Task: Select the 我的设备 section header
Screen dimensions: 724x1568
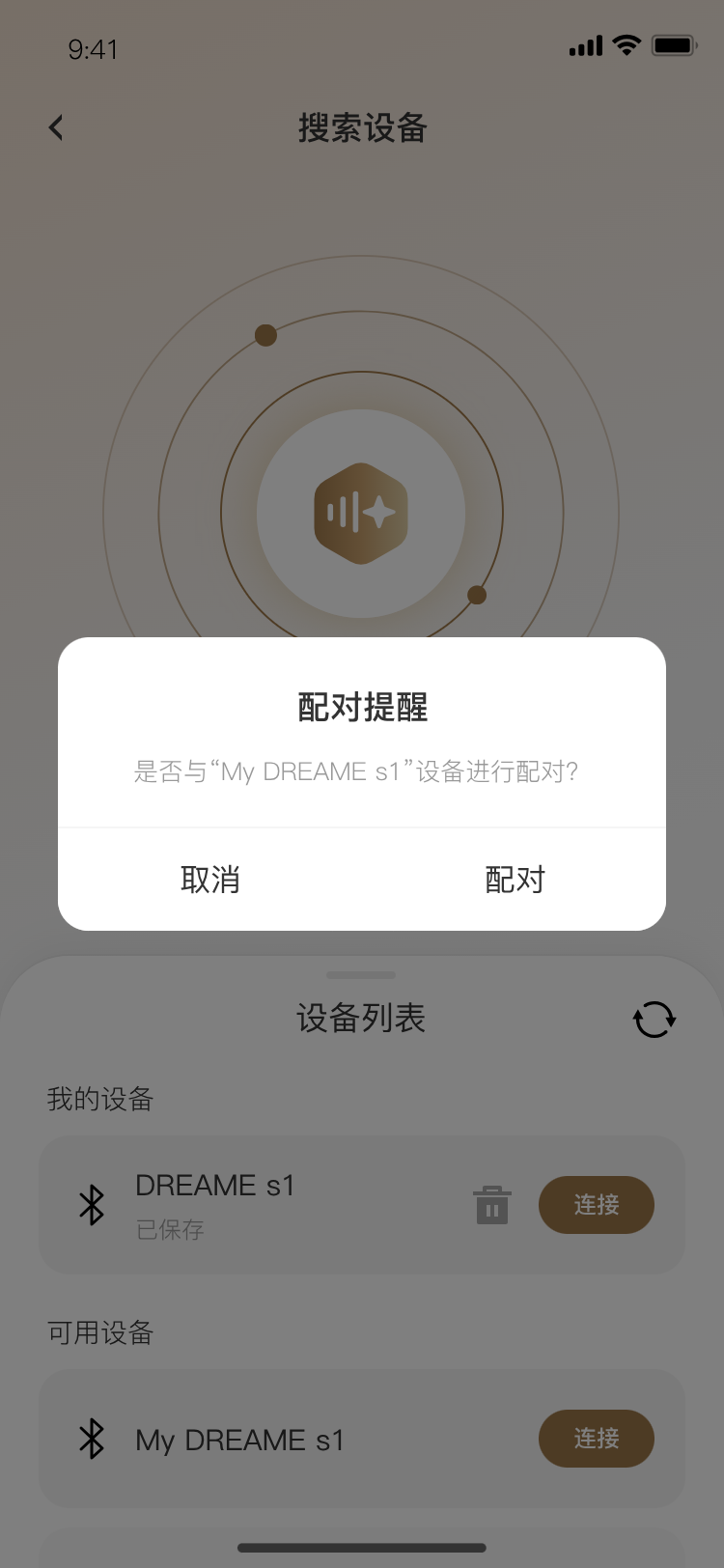Action: [x=98, y=1099]
